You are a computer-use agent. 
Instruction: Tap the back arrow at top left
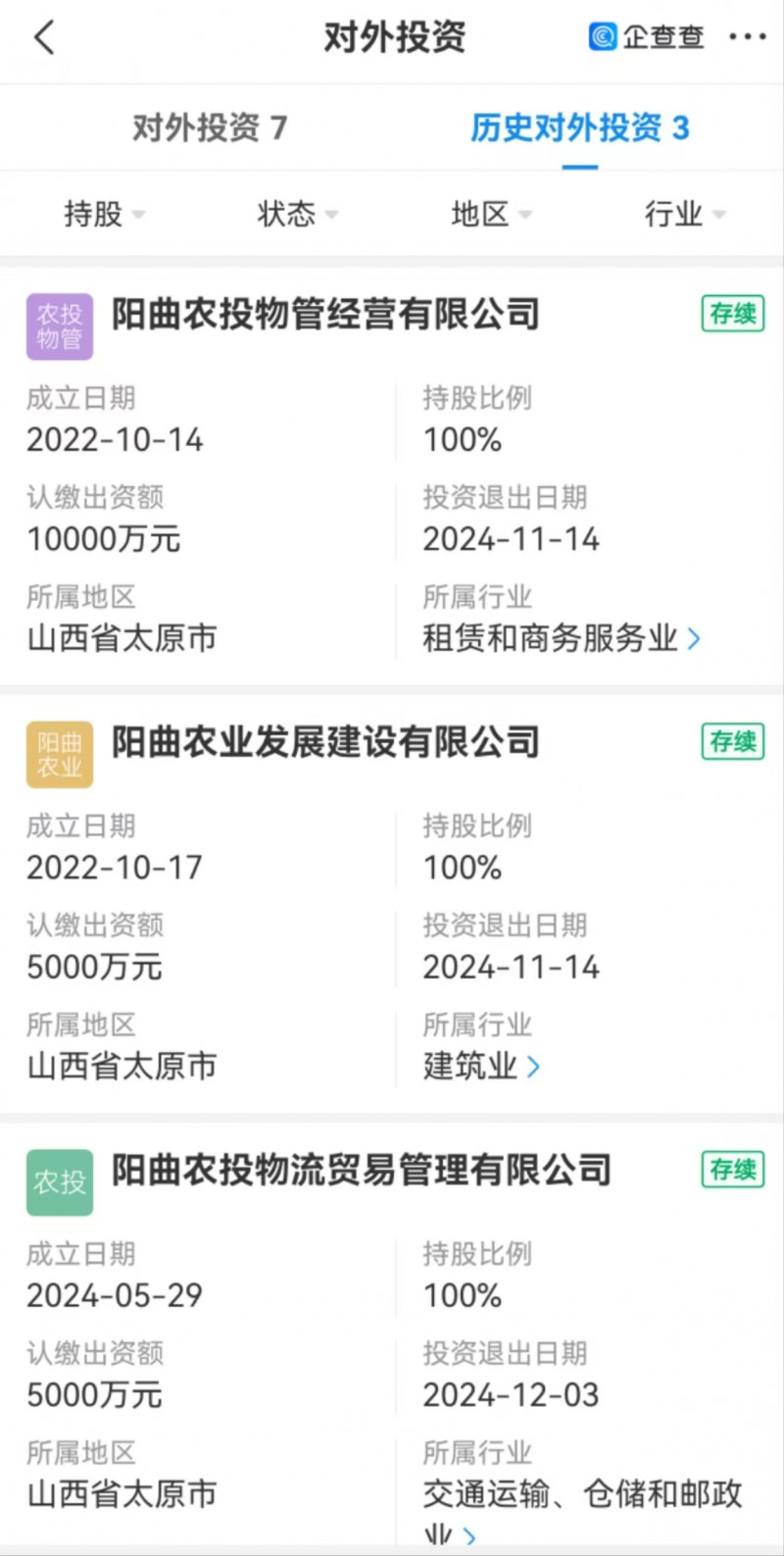pyautogui.click(x=43, y=36)
